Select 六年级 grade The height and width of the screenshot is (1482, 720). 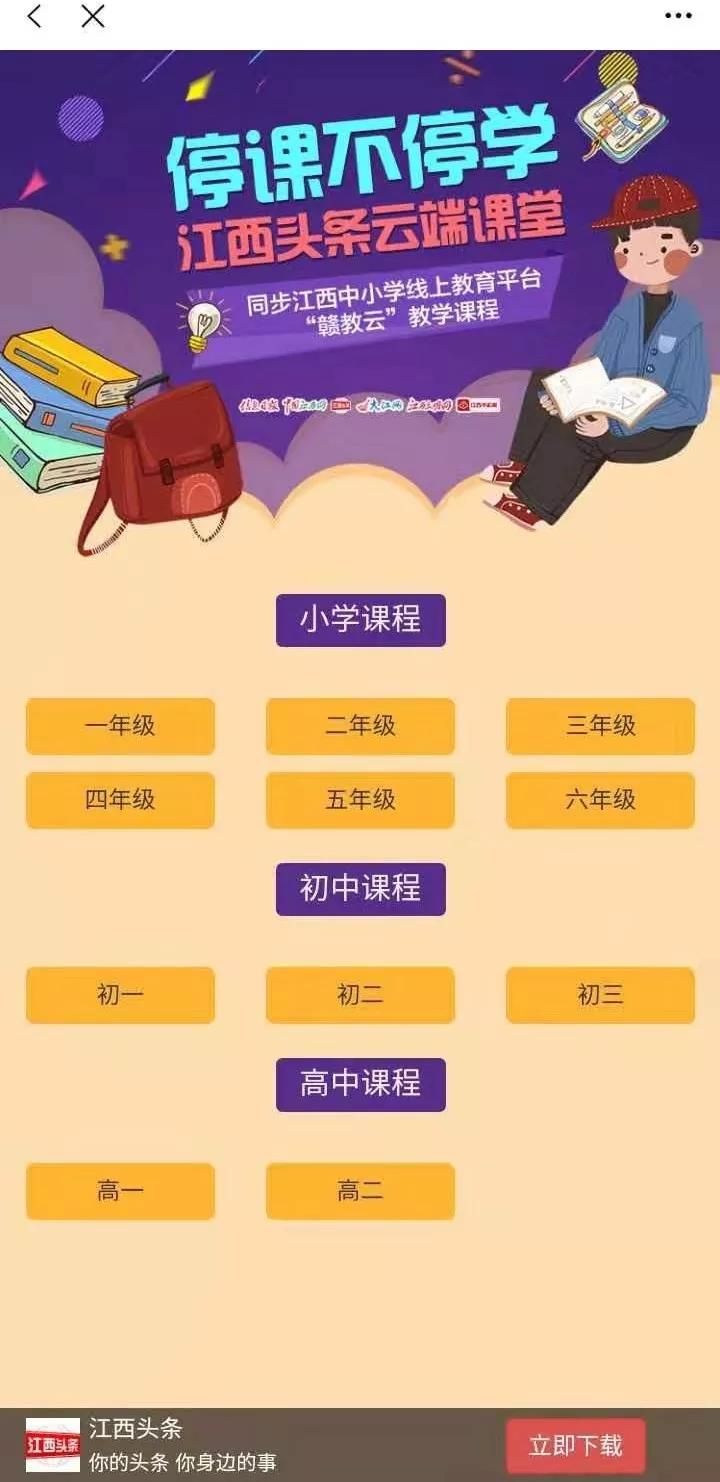pos(600,800)
